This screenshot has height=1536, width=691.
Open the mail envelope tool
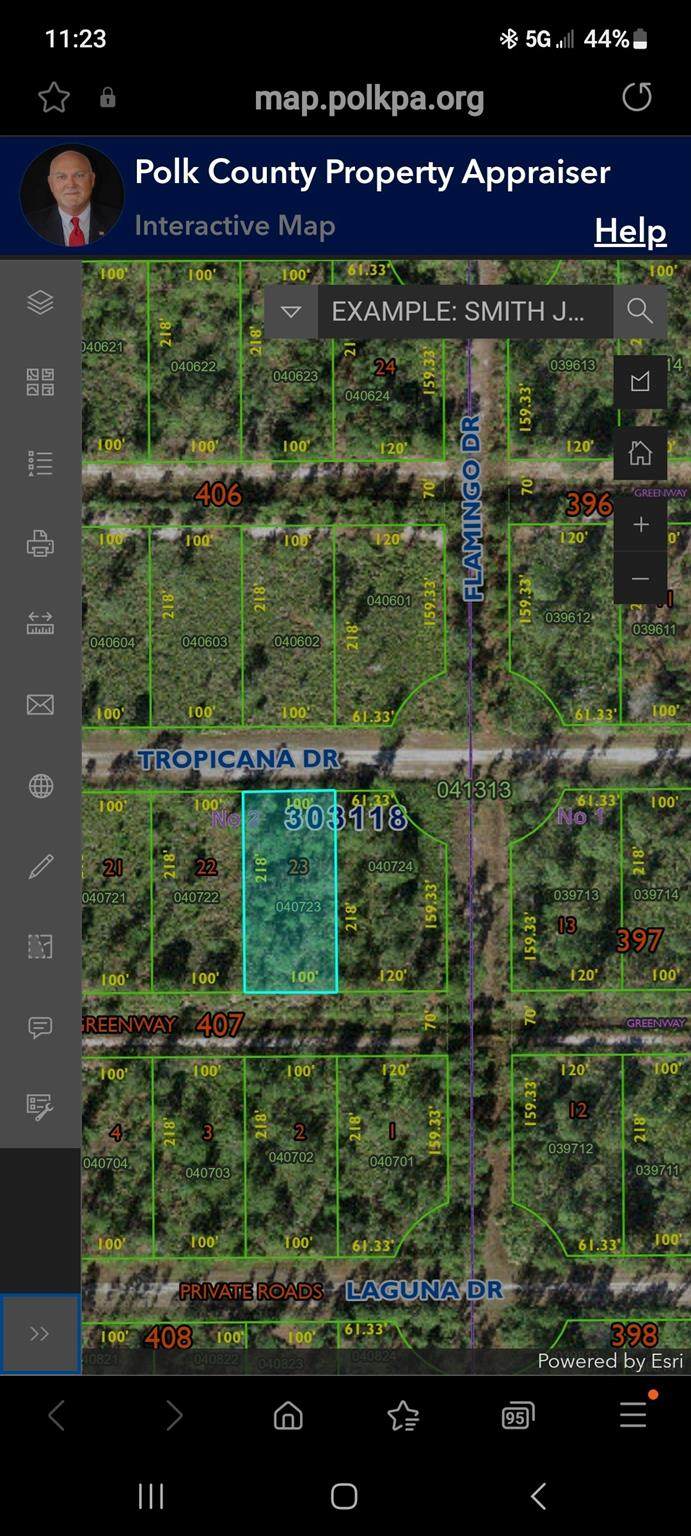point(40,705)
